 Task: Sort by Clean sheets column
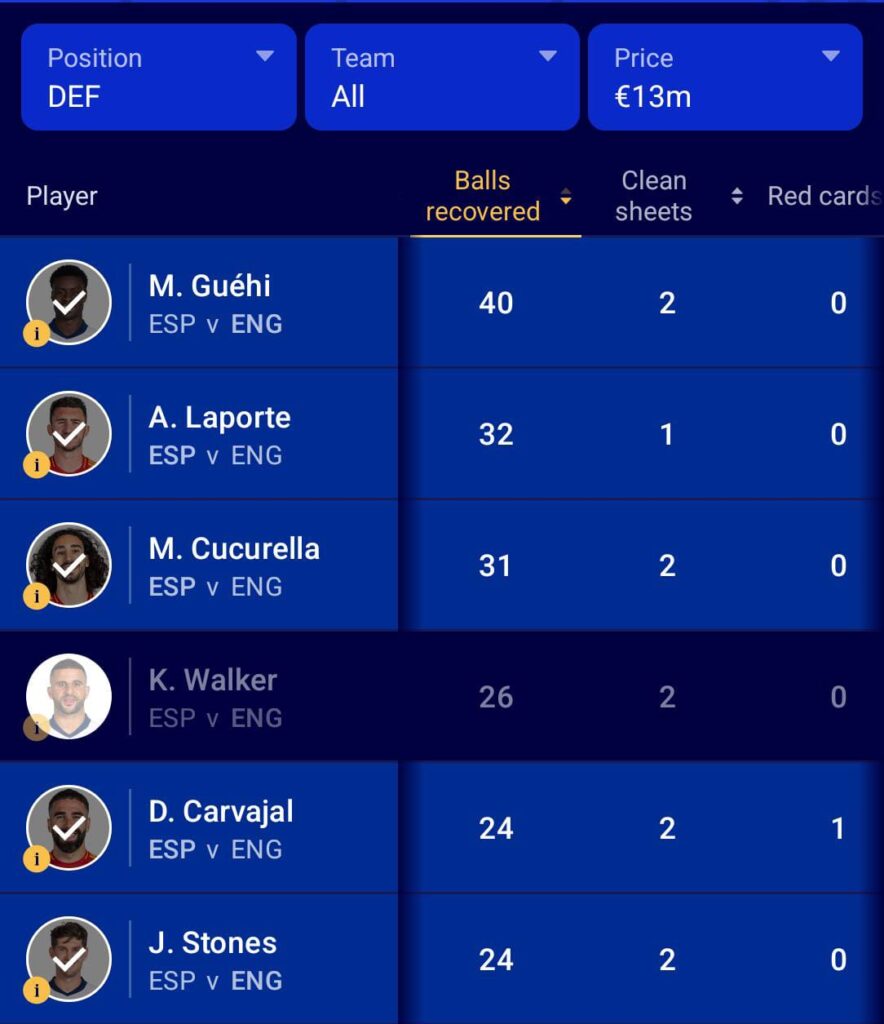665,196
